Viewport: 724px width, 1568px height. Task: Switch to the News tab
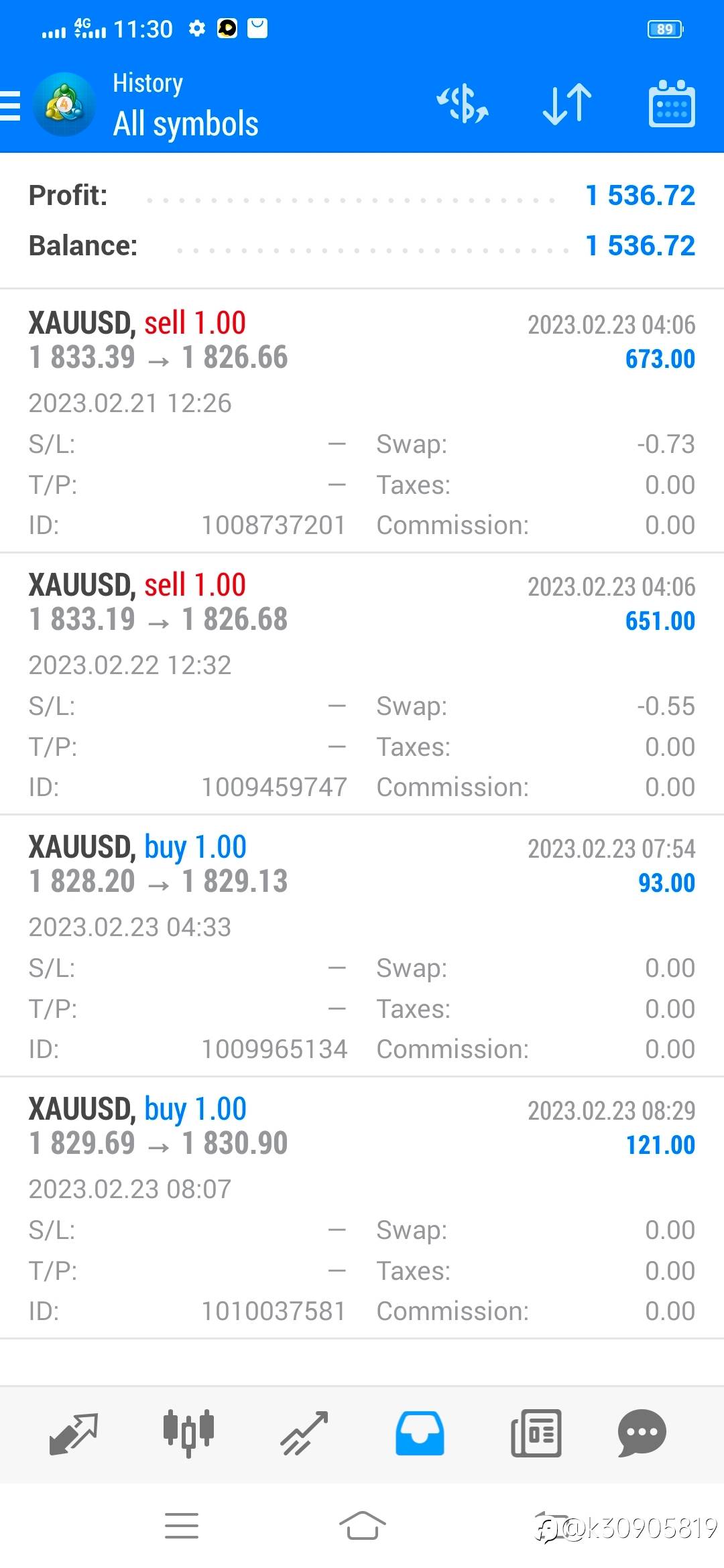click(x=536, y=1433)
